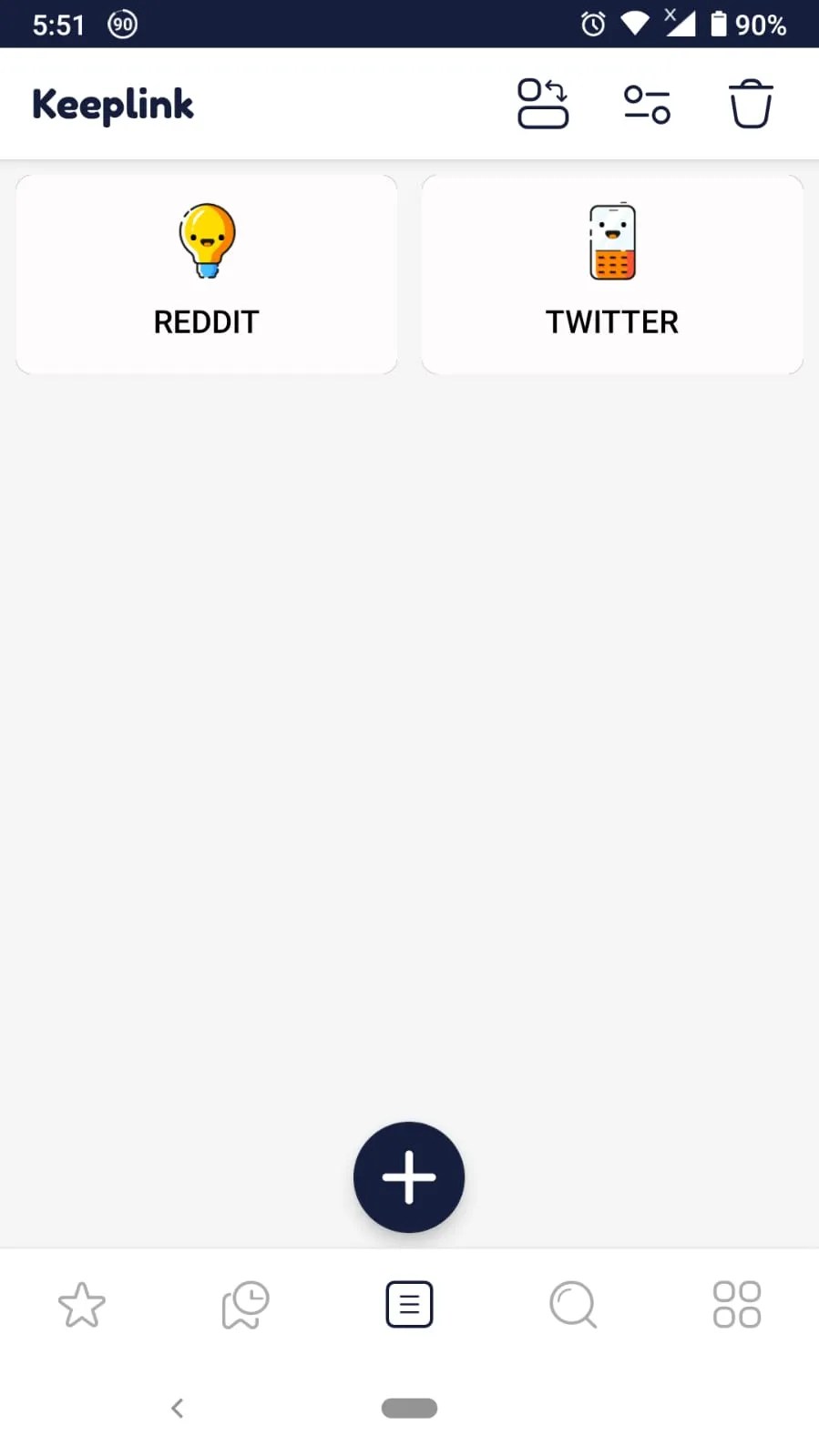Switch to grid view via the bottom bar icon

coord(736,1304)
